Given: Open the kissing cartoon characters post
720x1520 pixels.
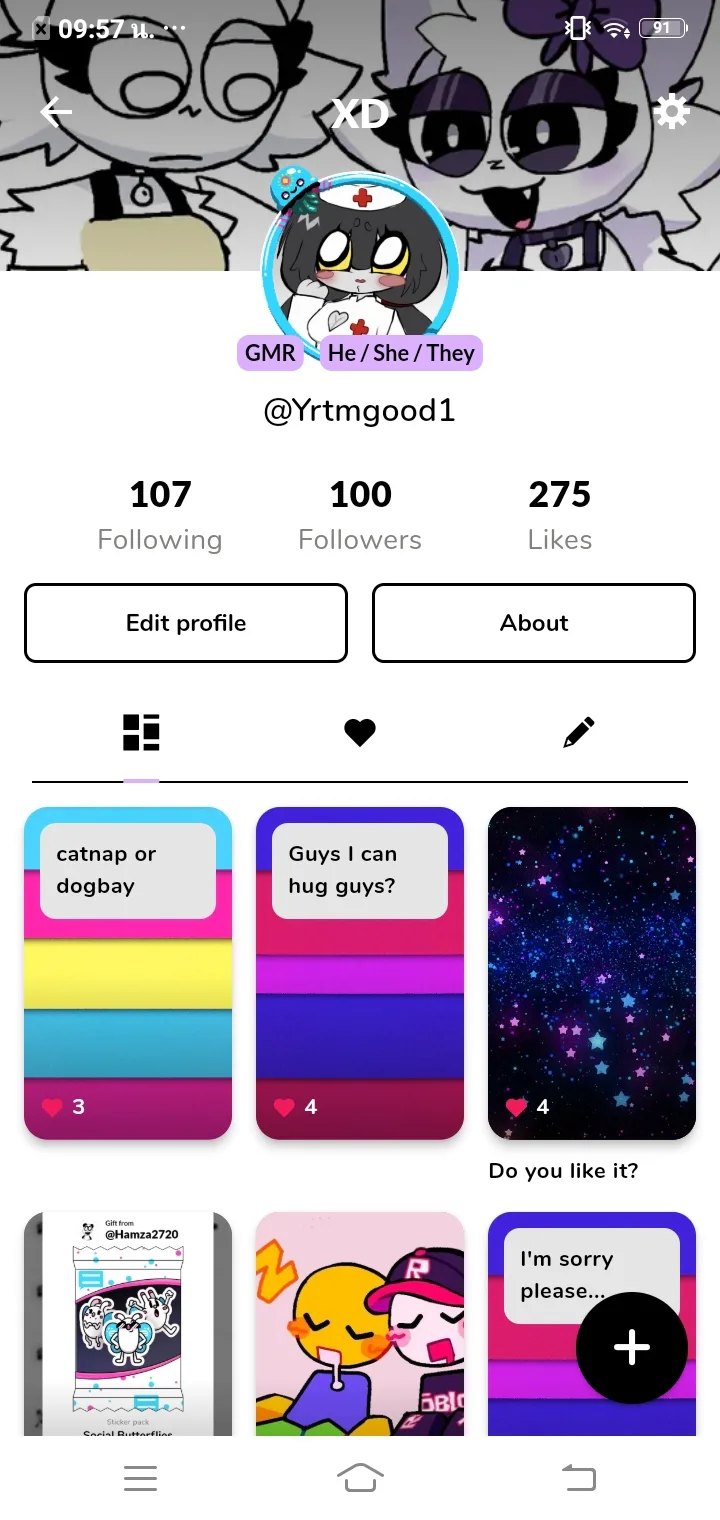Looking at the screenshot, I should coord(360,1323).
